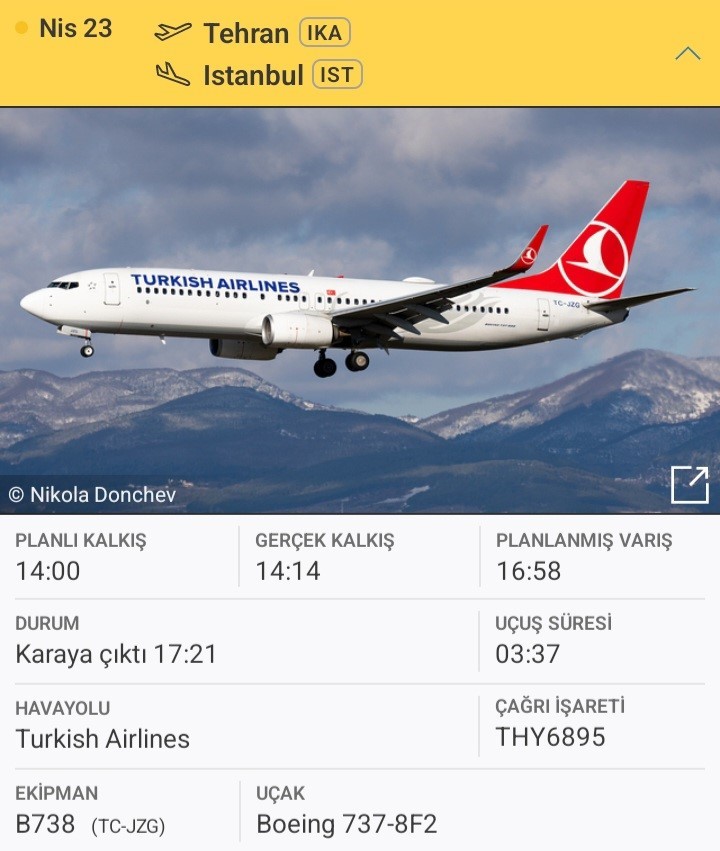Open the aircraft photo in full view
Viewport: 720px width, 851px height.
tap(689, 485)
